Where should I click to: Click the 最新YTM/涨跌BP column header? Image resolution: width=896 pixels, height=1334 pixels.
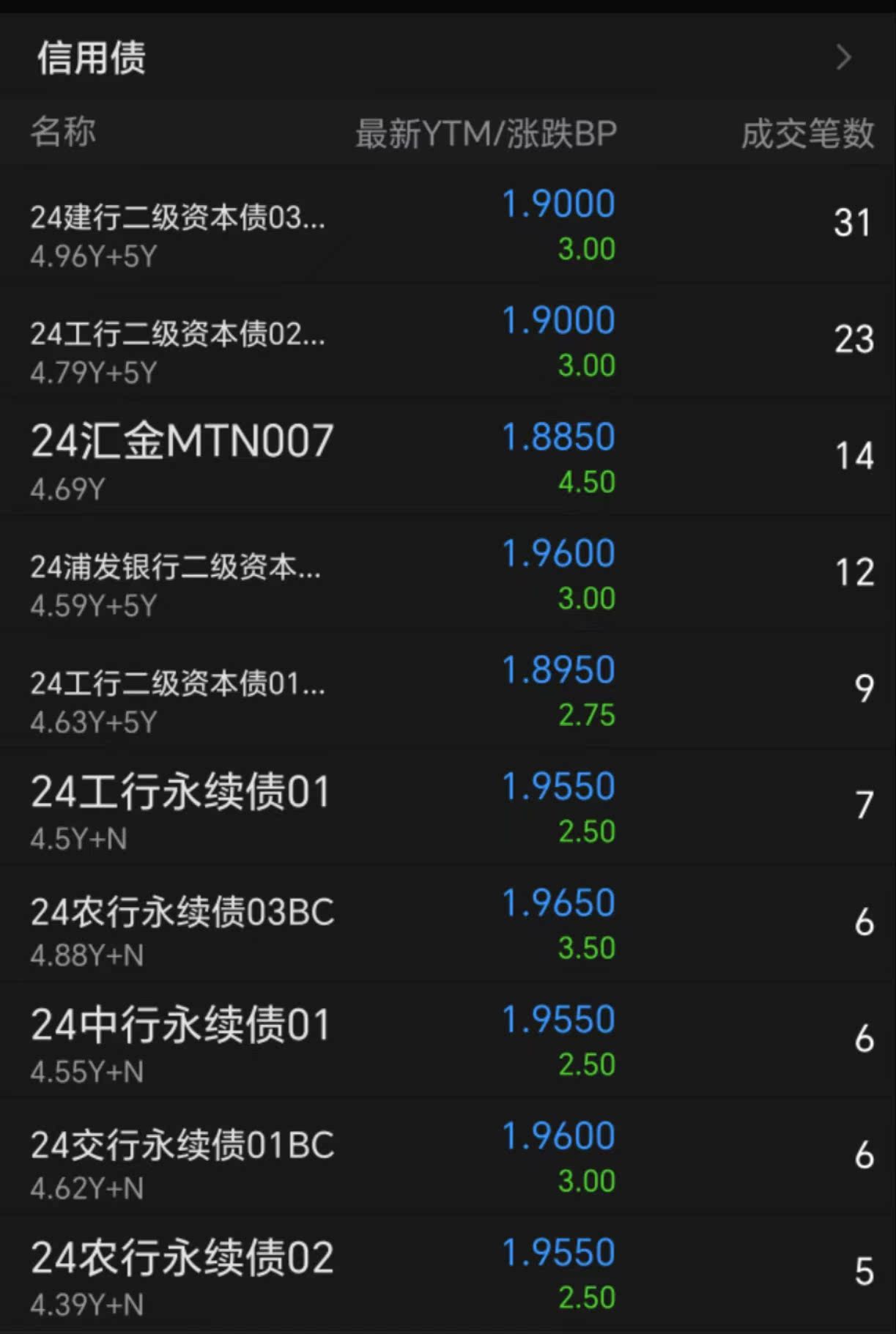[x=486, y=134]
